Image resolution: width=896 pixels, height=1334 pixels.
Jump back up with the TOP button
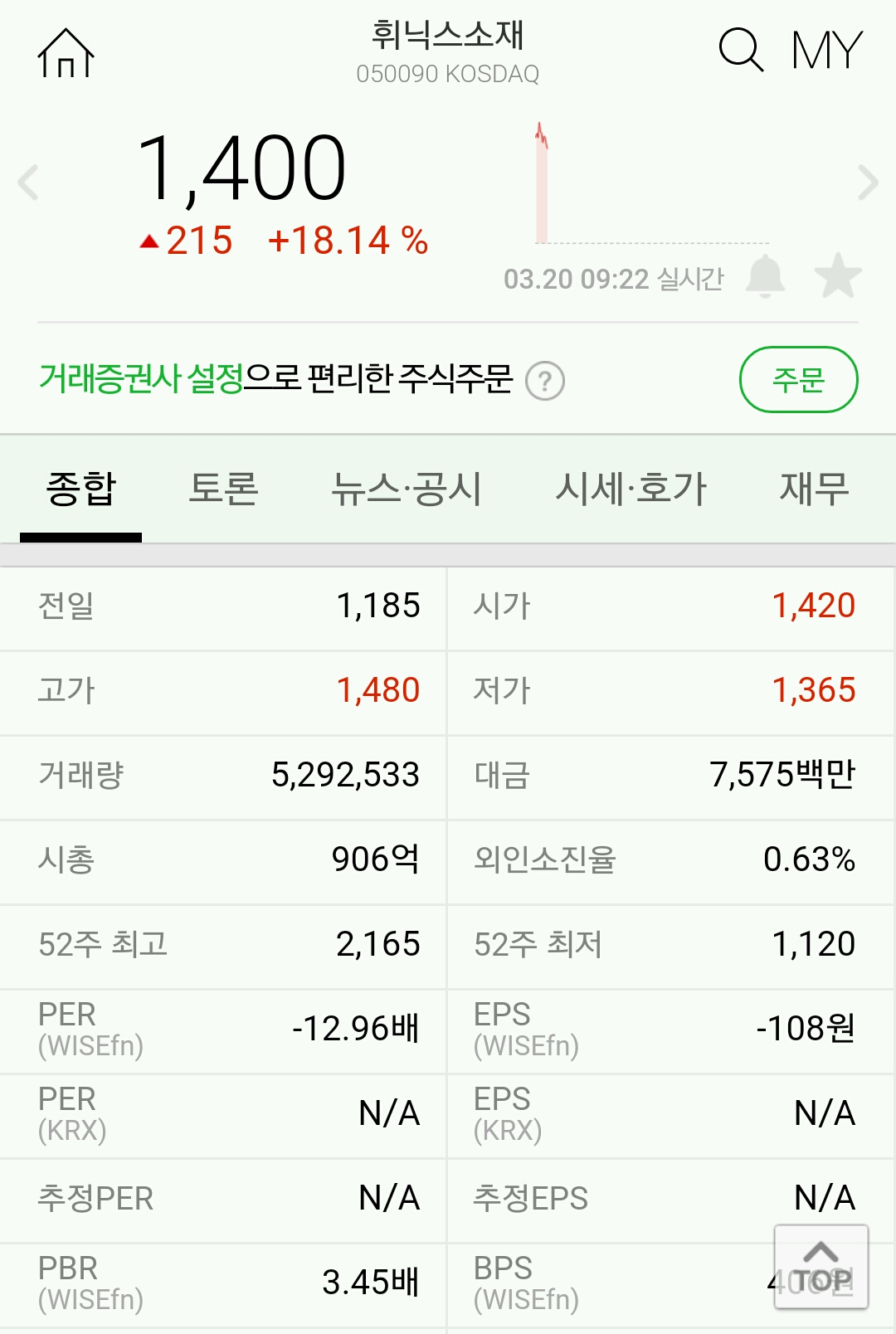tap(821, 1267)
